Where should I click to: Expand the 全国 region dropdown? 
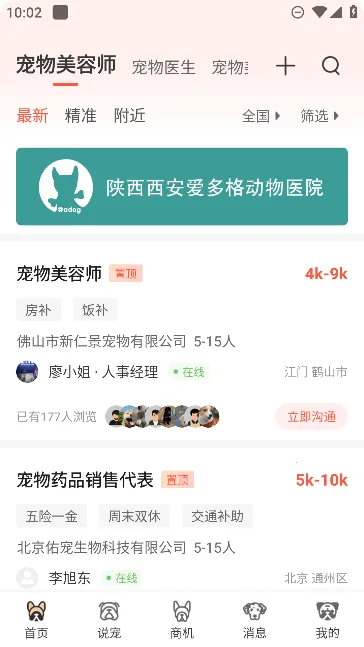[x=261, y=116]
